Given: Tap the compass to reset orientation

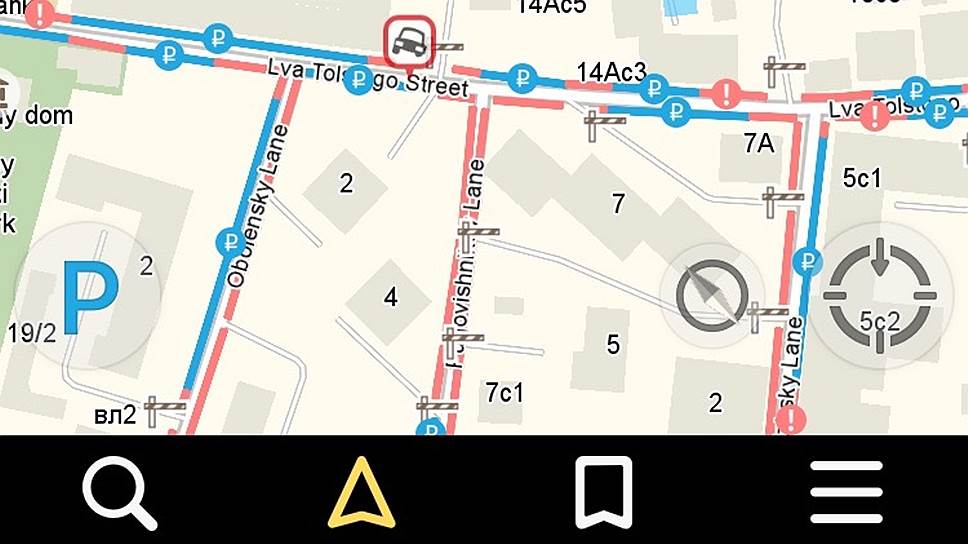Looking at the screenshot, I should [x=713, y=296].
